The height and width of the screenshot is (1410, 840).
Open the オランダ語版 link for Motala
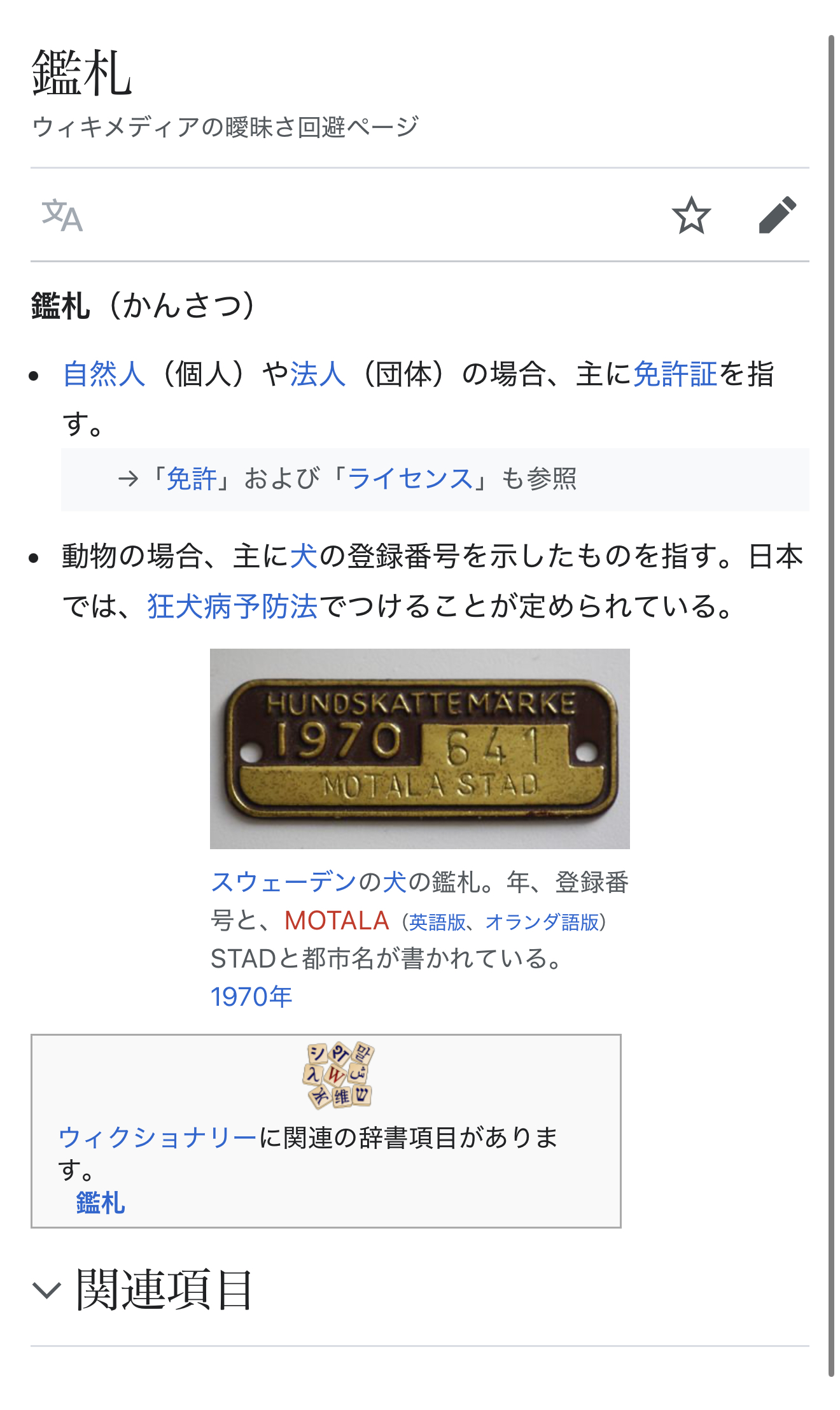[x=542, y=922]
